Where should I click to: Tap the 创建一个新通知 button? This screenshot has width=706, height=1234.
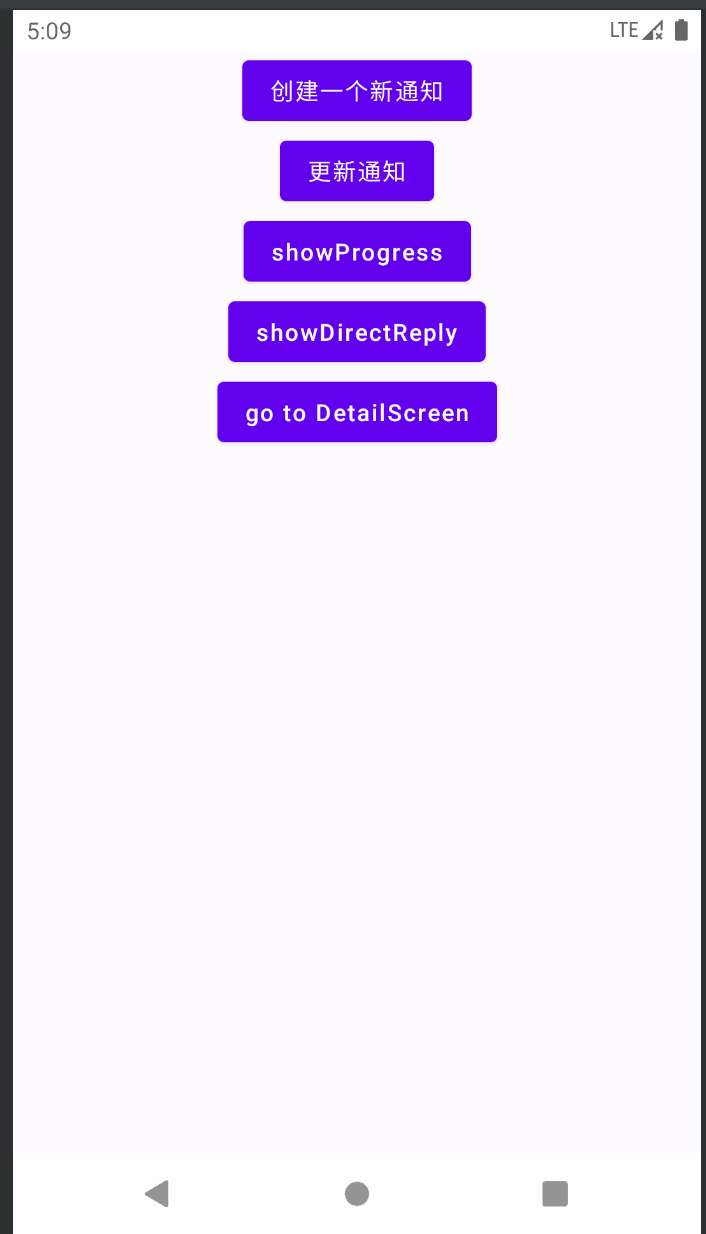356,91
